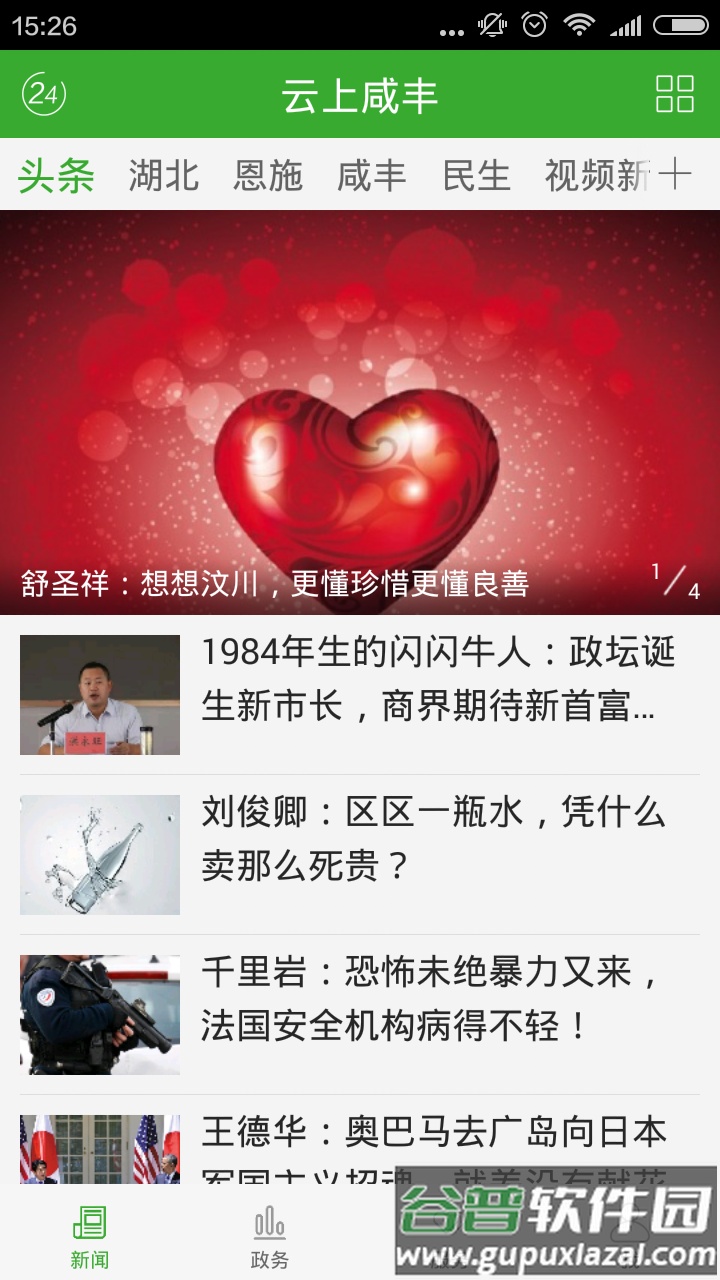Switch to the 湖北 tab

click(x=163, y=173)
